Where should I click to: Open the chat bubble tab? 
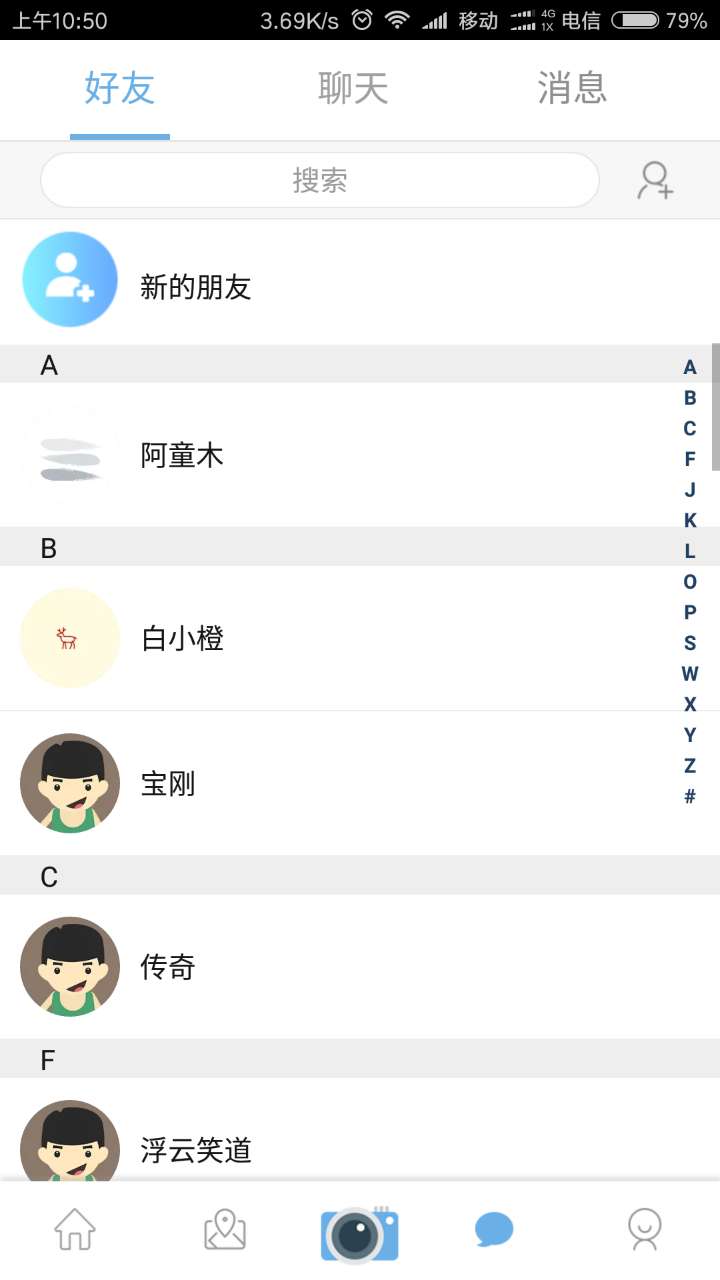494,1230
